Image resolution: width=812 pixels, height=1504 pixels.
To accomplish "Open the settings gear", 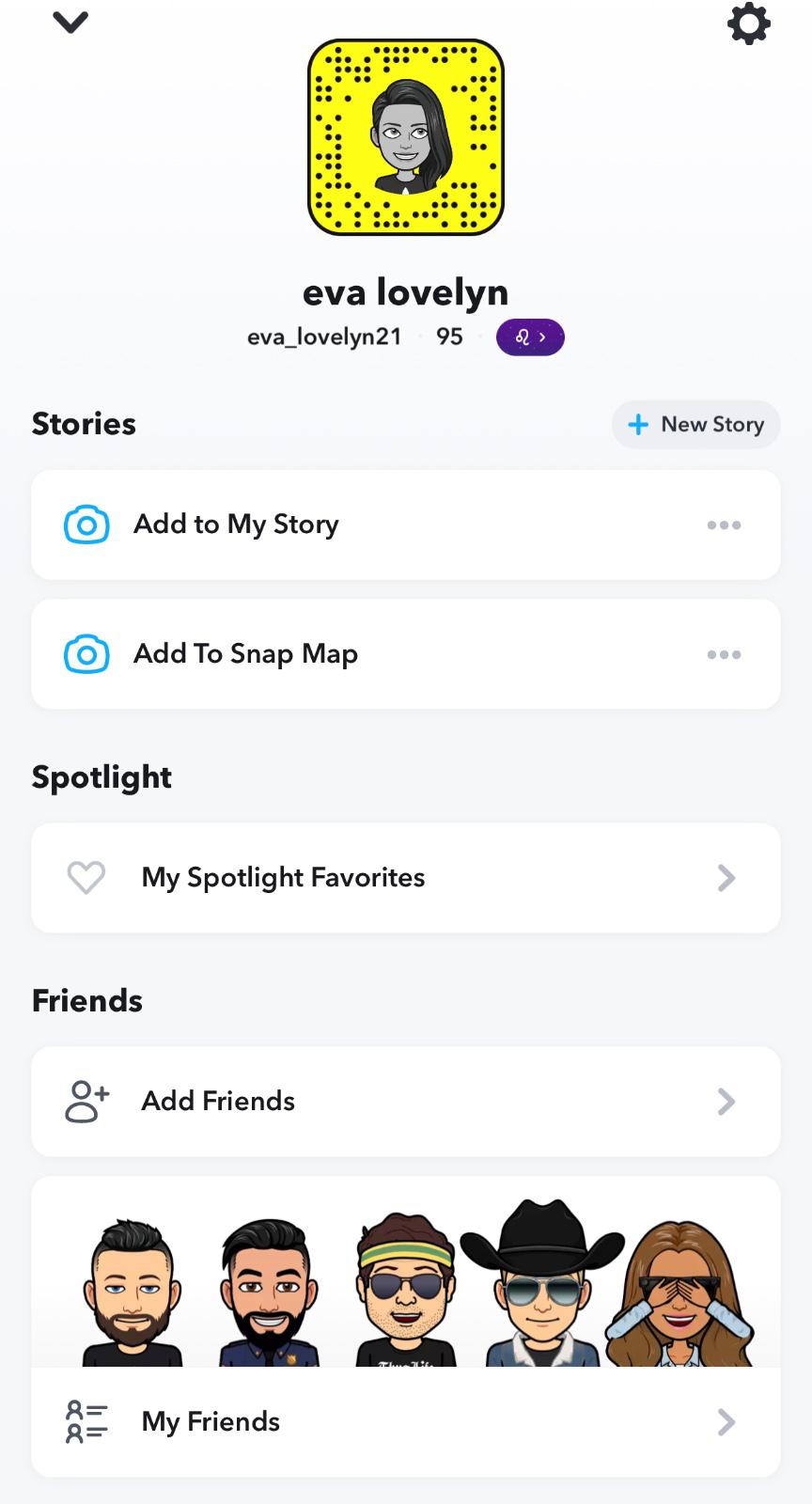I will point(748,23).
